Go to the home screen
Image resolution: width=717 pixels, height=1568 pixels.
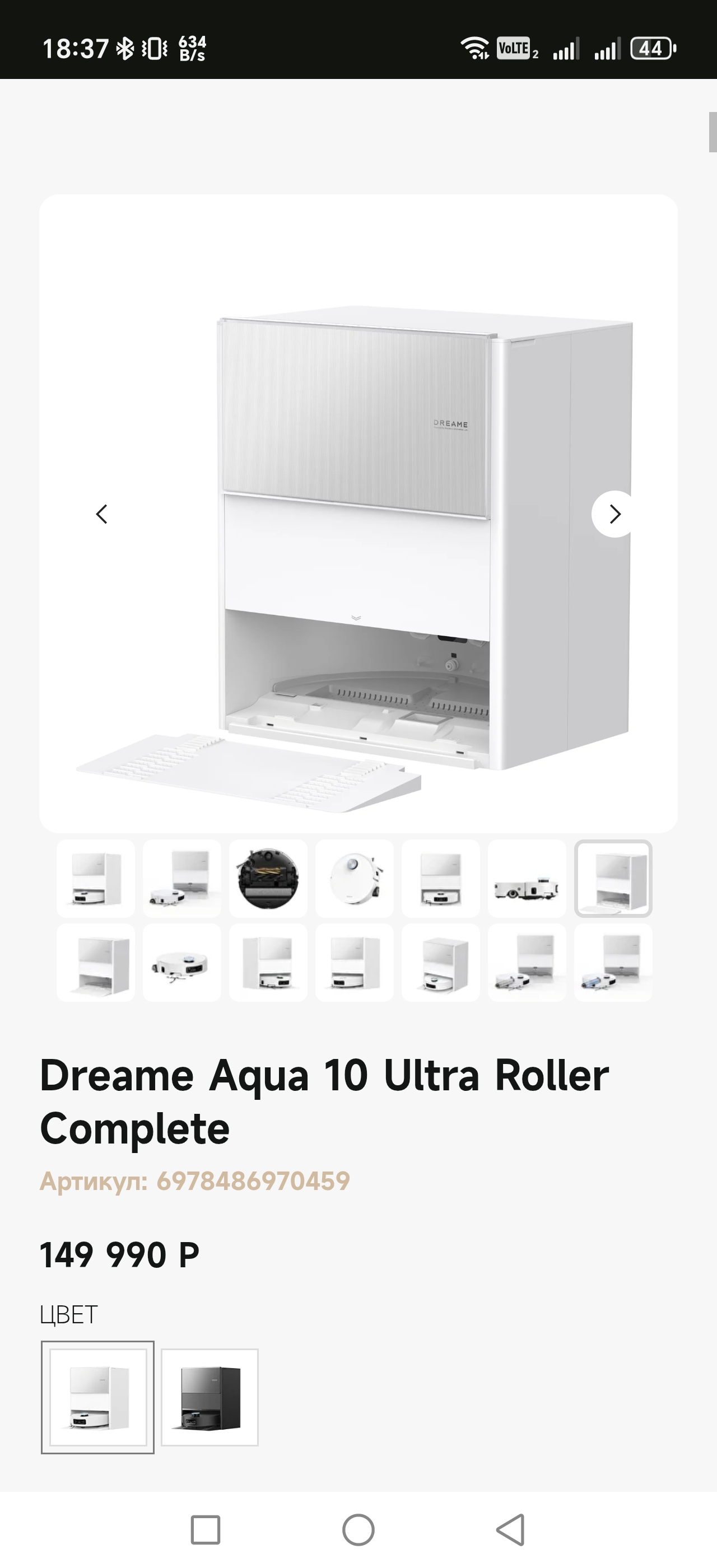358,1530
